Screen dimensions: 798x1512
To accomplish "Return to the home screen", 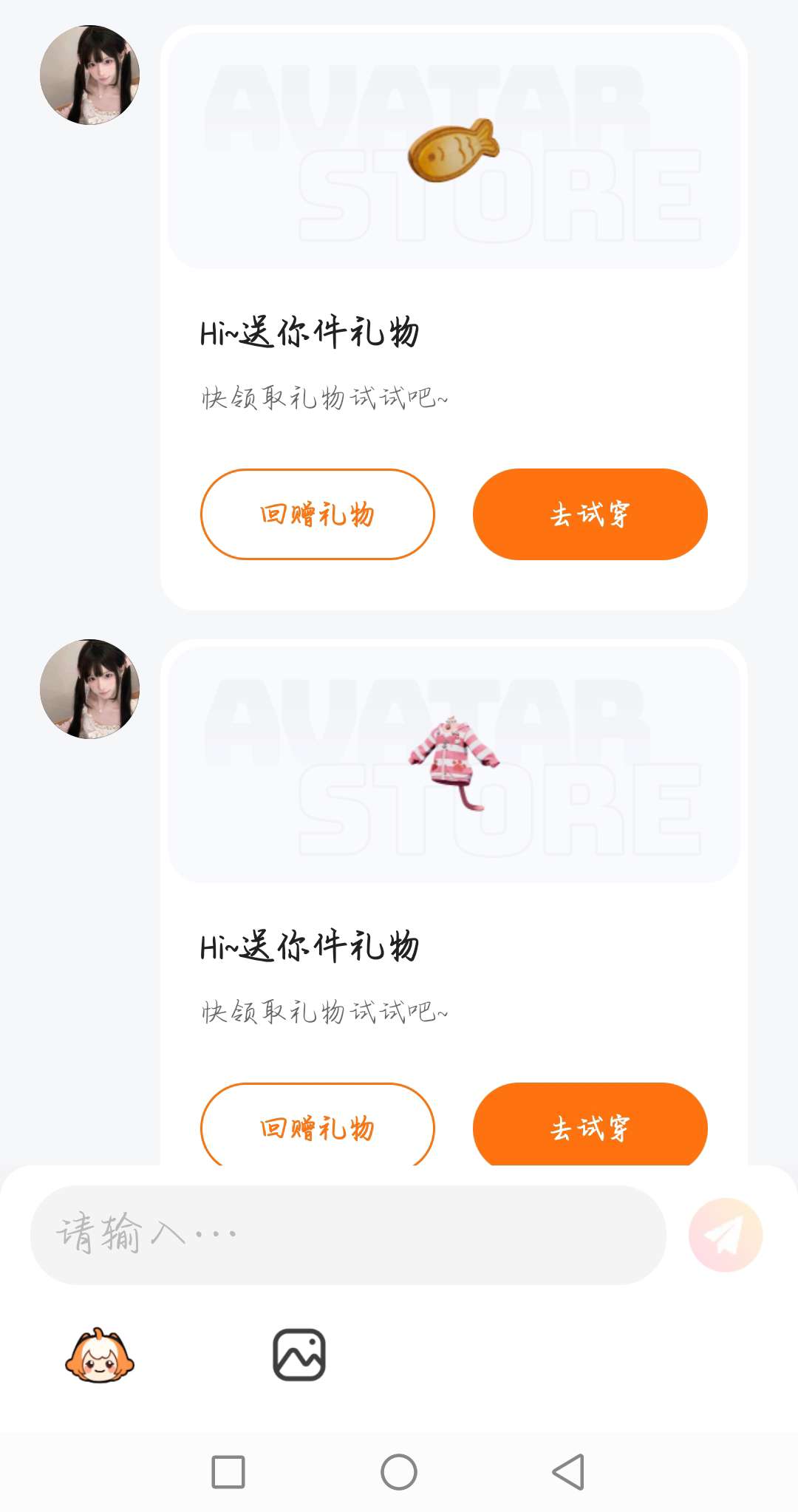I will pos(399,1472).
